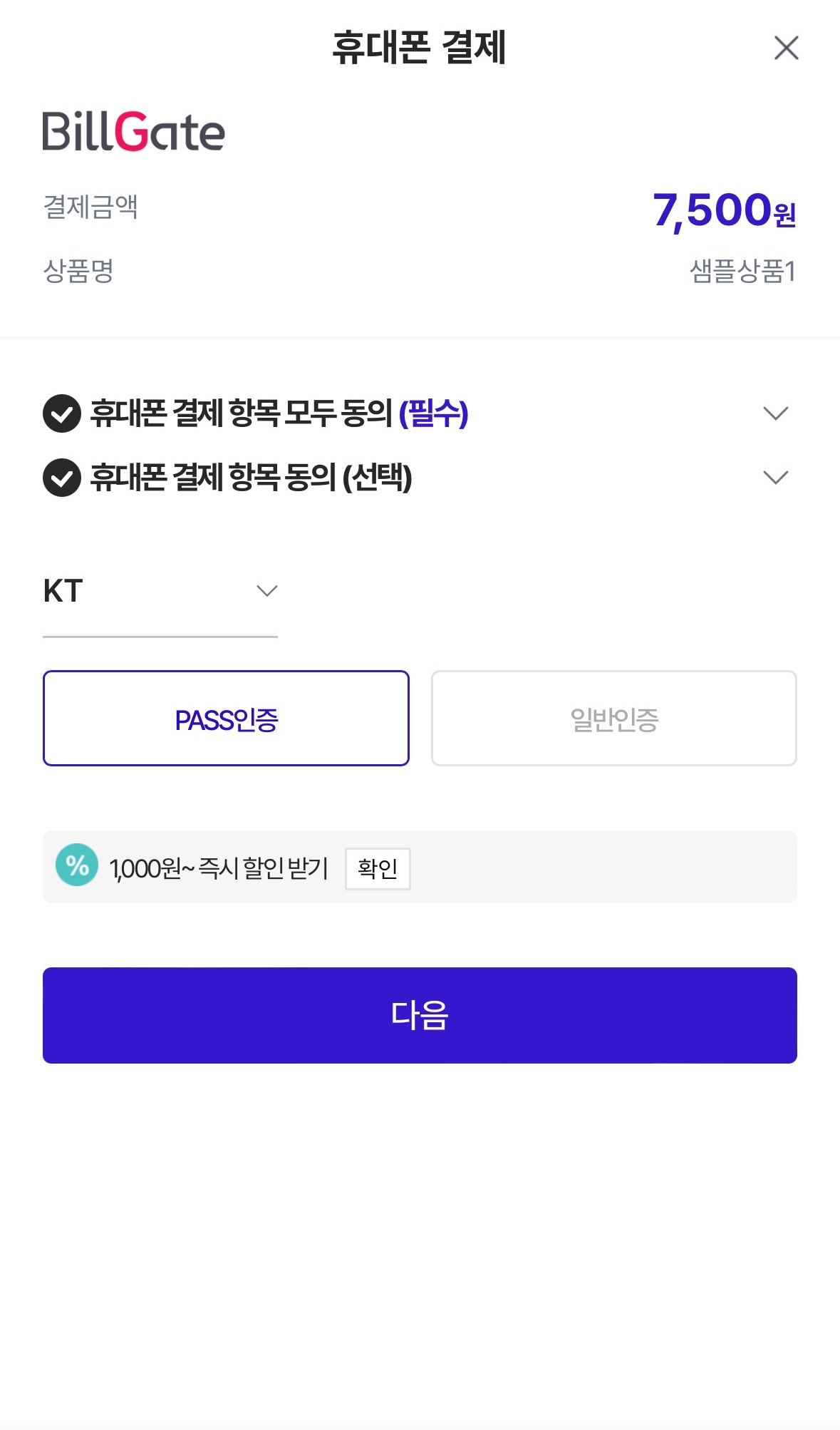Expand the 필수 agreement details chevron
Image resolution: width=840 pixels, height=1430 pixels.
(775, 413)
